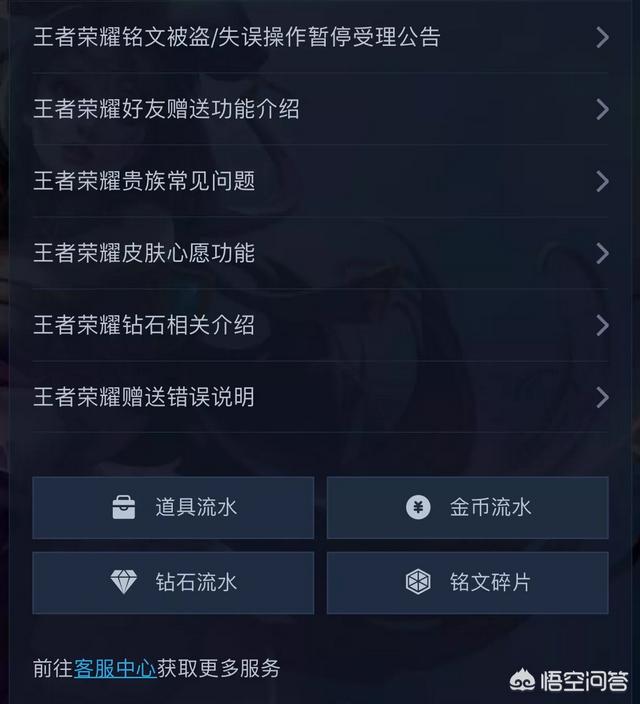Open 王者荣耀皮肤心愿功能 row
Viewport: 640px width, 704px height.
[x=320, y=253]
